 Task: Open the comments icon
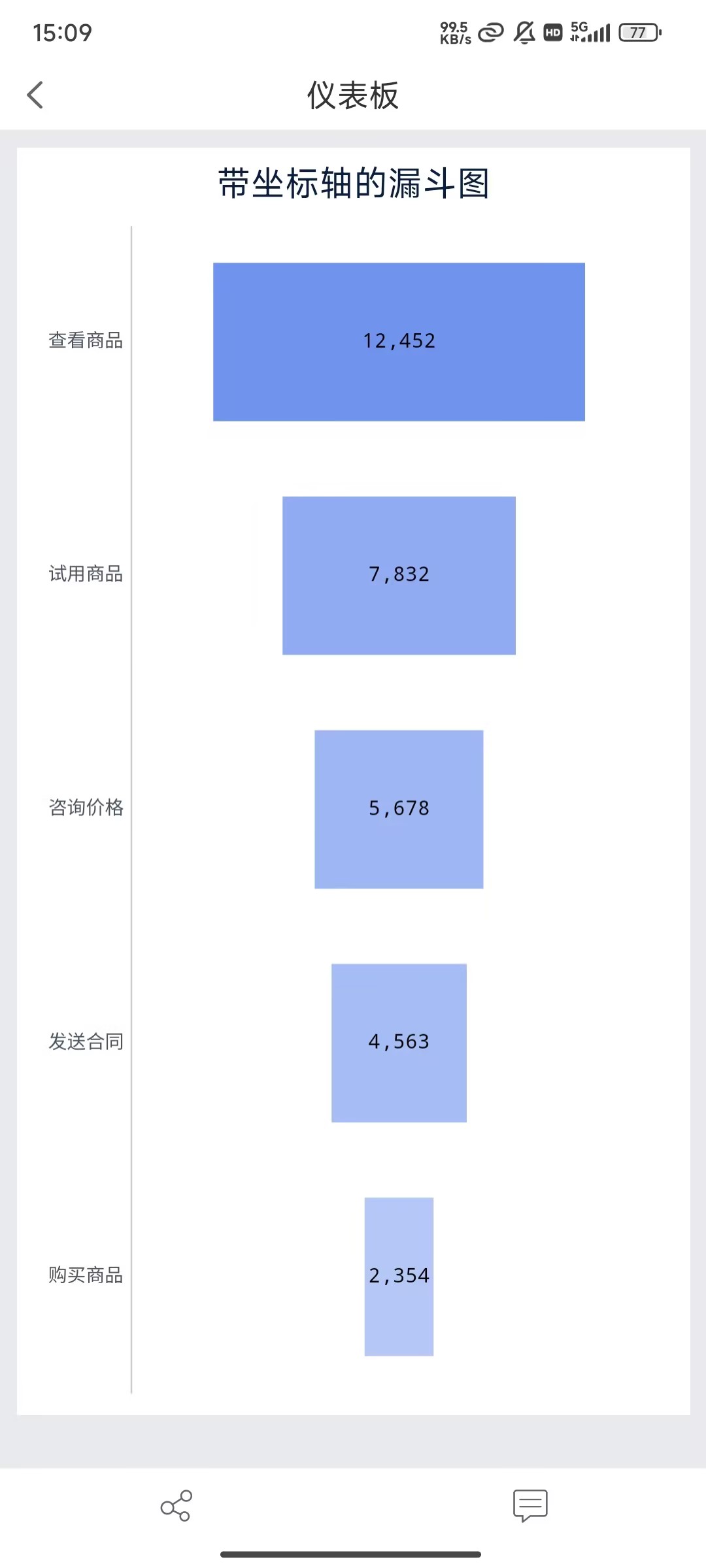tap(529, 1505)
